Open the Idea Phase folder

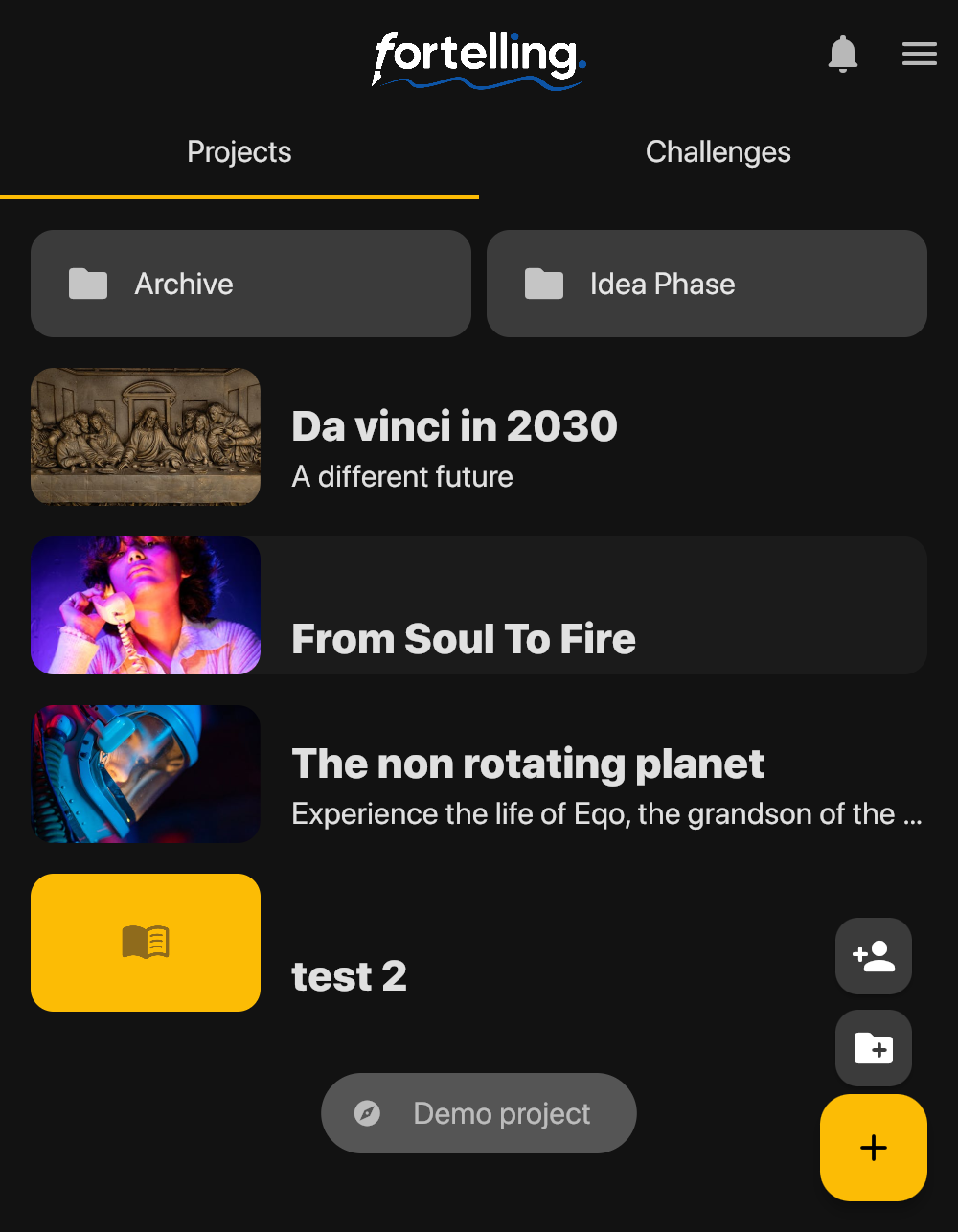[x=707, y=284]
